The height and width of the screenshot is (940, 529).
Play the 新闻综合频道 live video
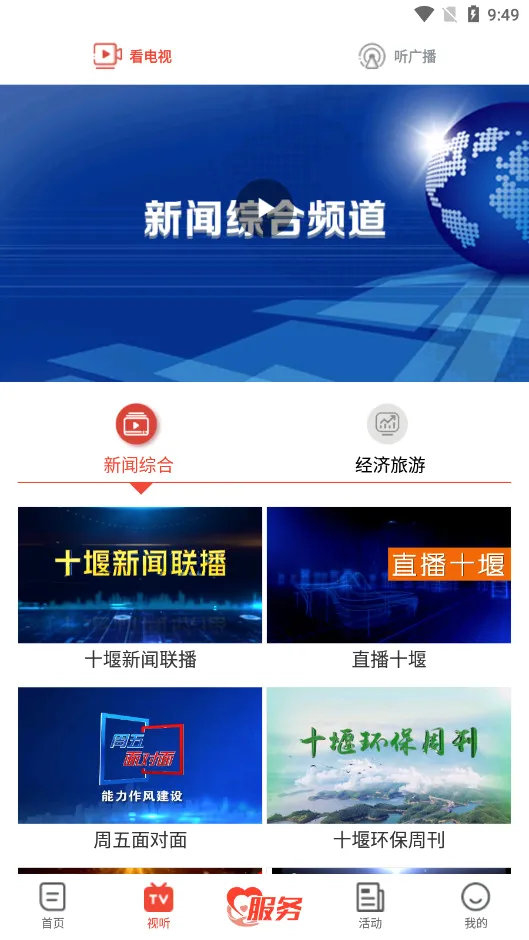[x=264, y=208]
